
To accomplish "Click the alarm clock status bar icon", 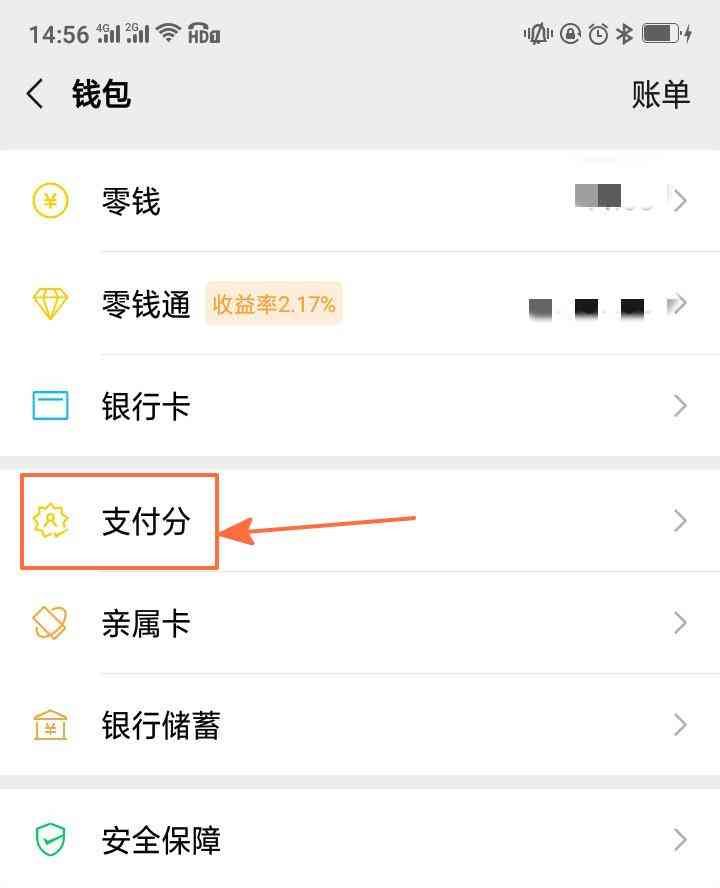I will click(x=597, y=33).
